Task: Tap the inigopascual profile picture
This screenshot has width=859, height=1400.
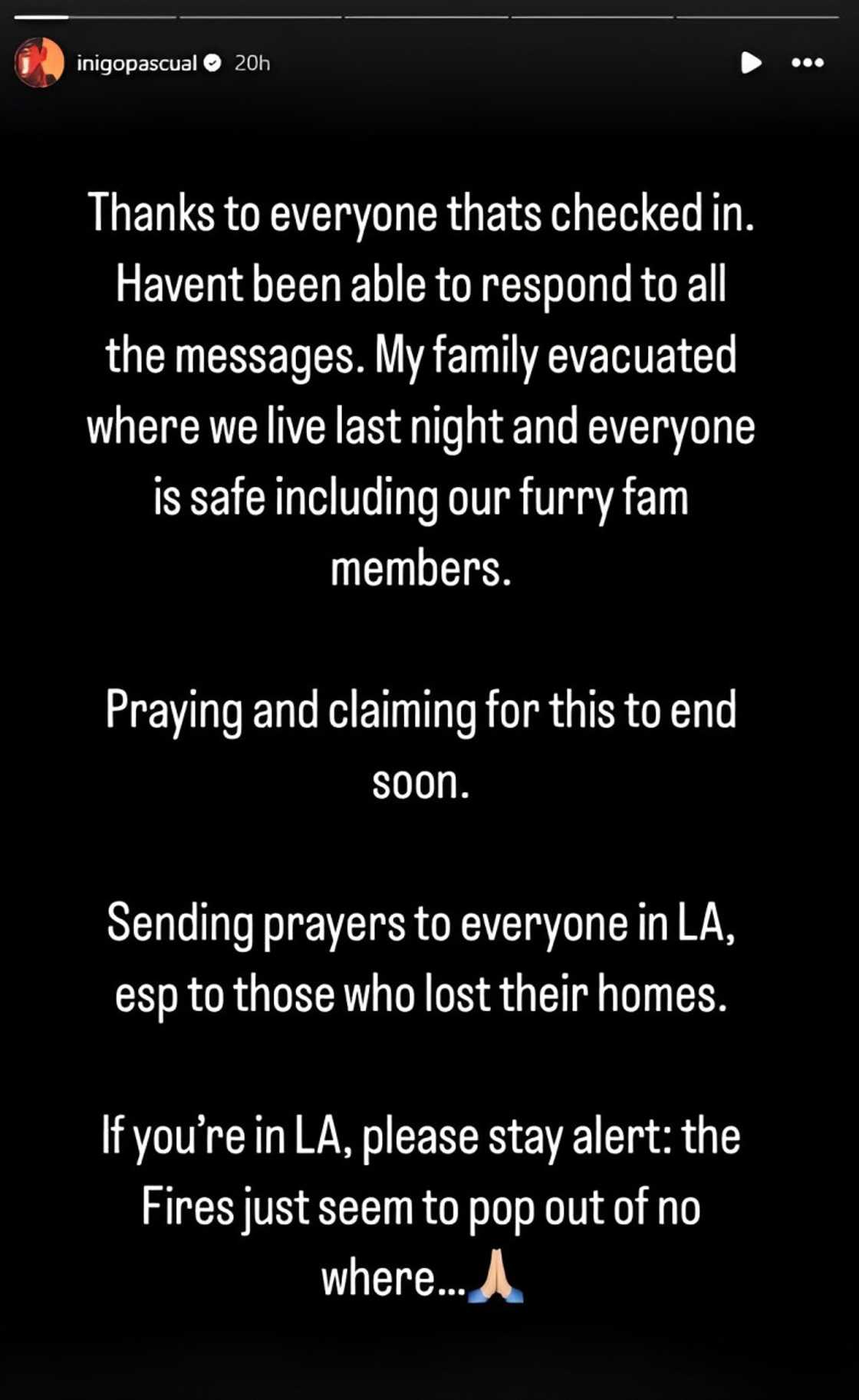Action: point(39,63)
